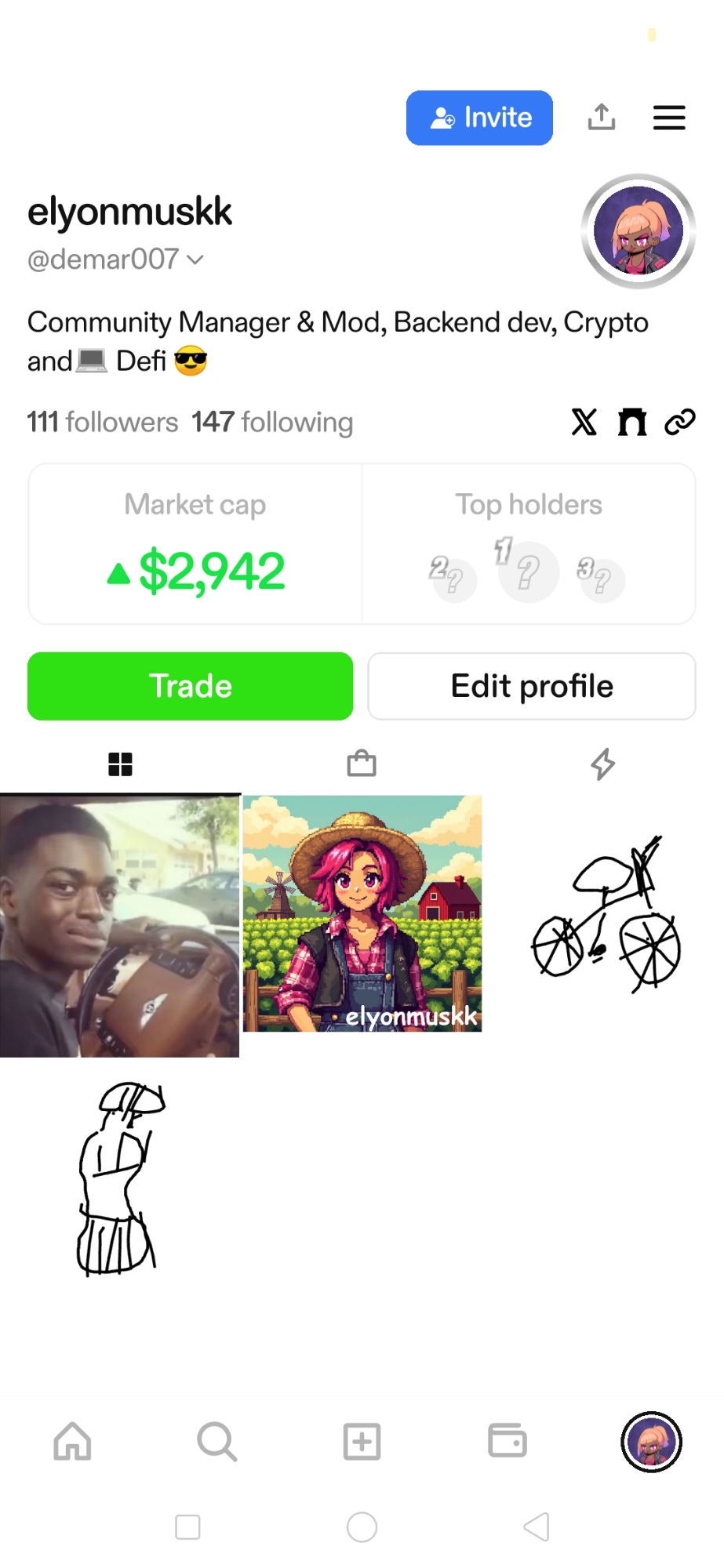Go to the home feed
Screen dimensions: 724x1568
click(72, 1441)
